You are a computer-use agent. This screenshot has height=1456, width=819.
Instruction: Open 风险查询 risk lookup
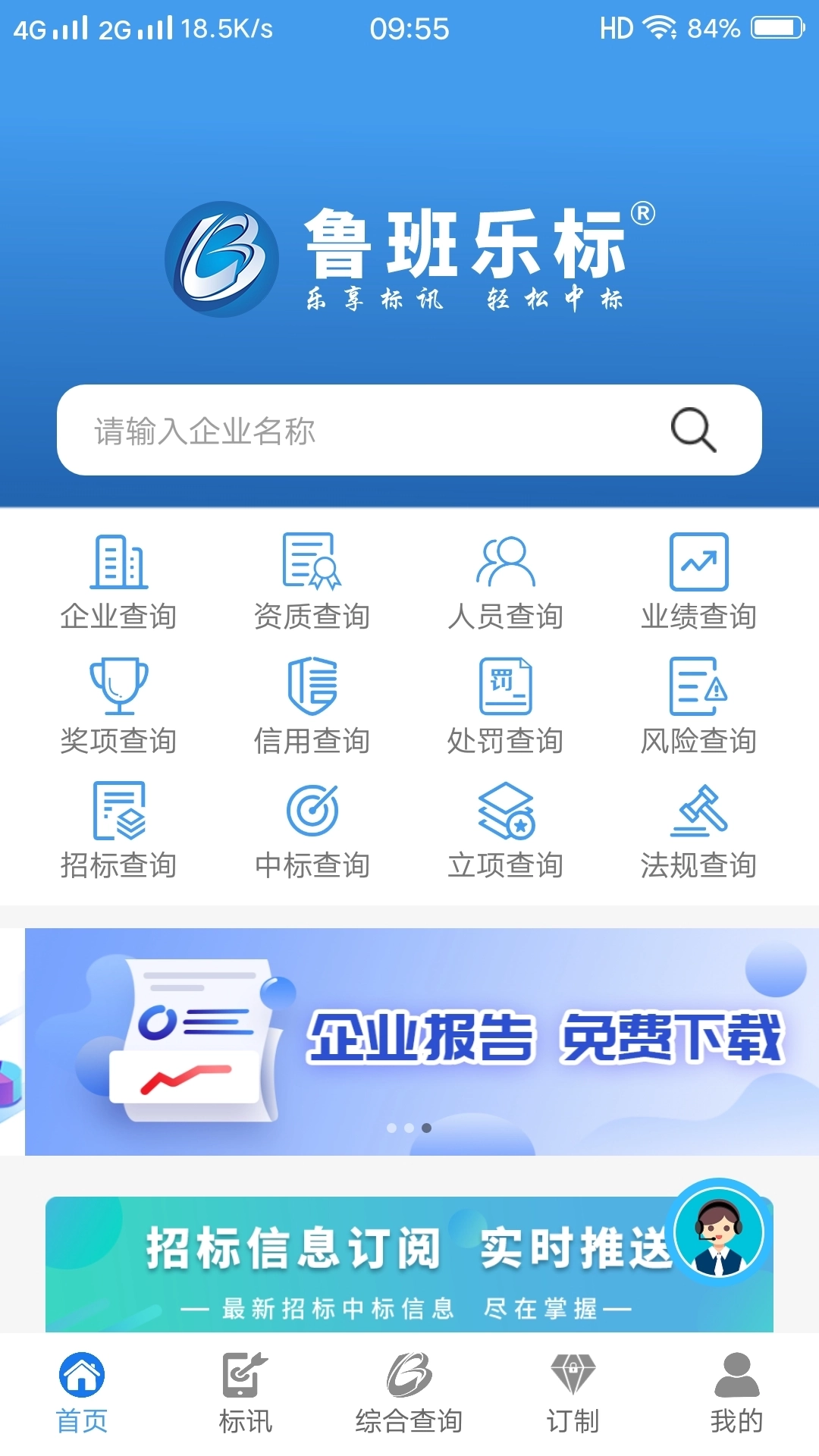coord(698,707)
